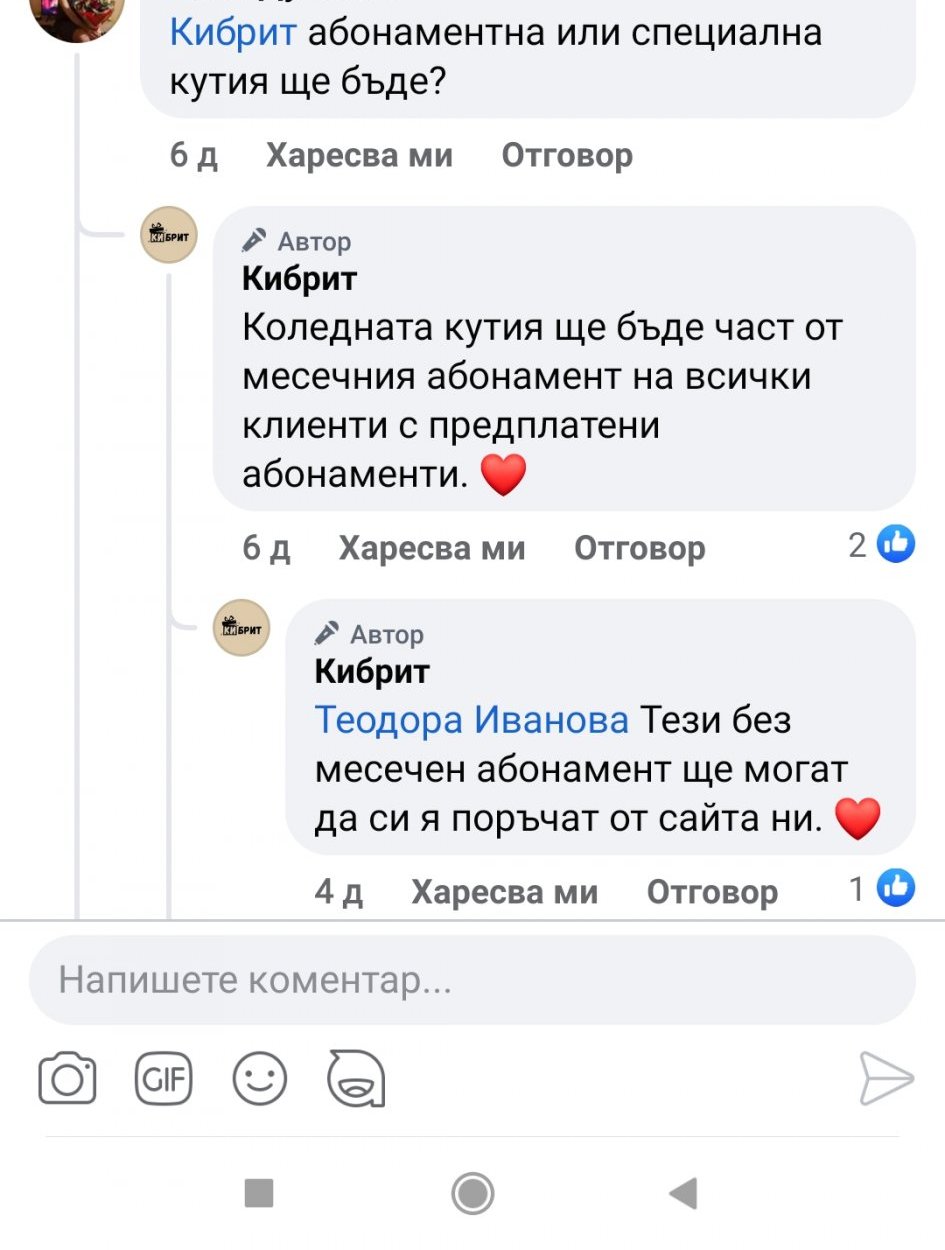Open the tagged profile Теодора Иванова

click(x=472, y=720)
